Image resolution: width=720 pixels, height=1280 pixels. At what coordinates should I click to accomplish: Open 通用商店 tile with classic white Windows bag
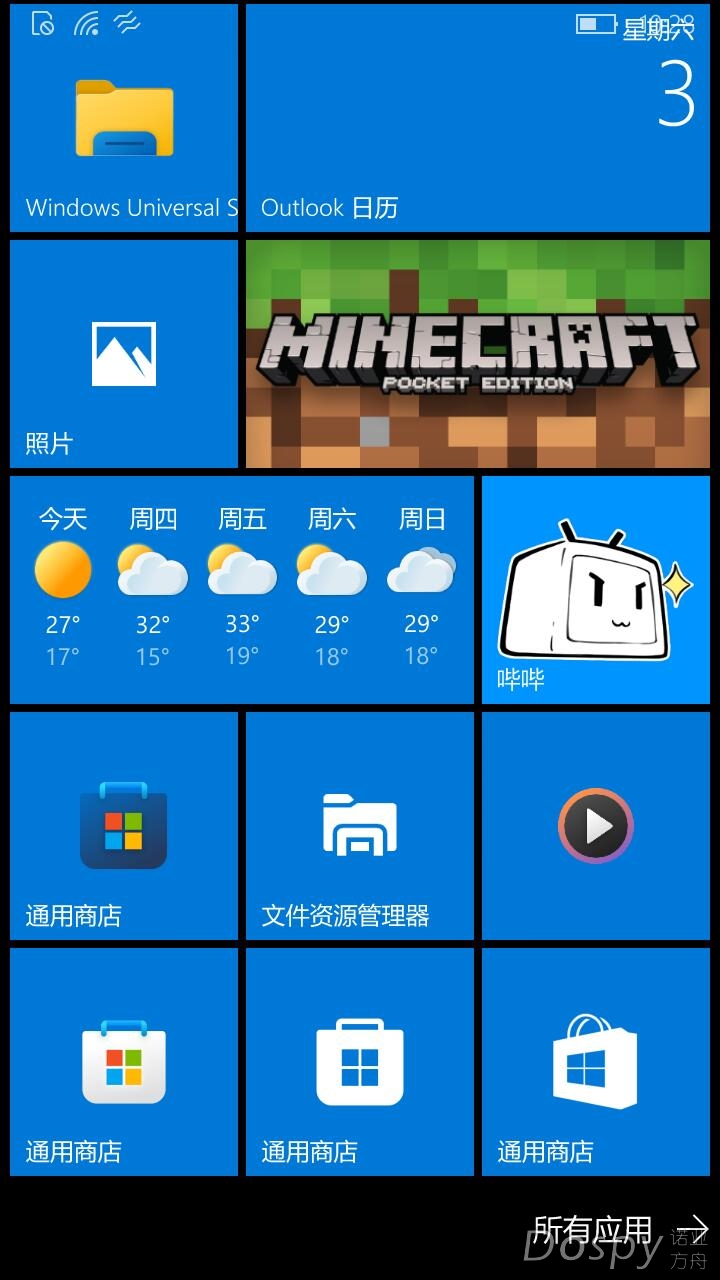pyautogui.click(x=596, y=1062)
